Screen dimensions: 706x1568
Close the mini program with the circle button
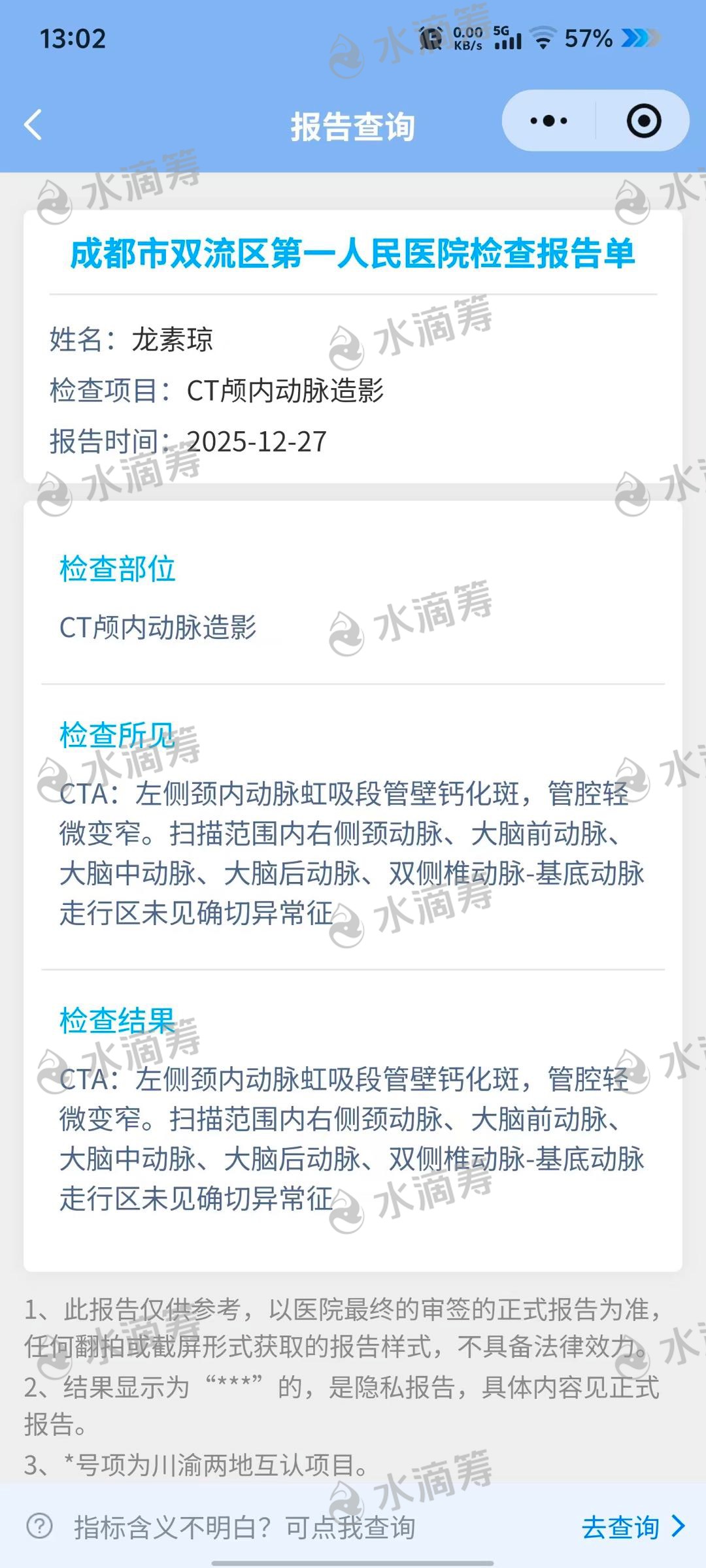[643, 121]
